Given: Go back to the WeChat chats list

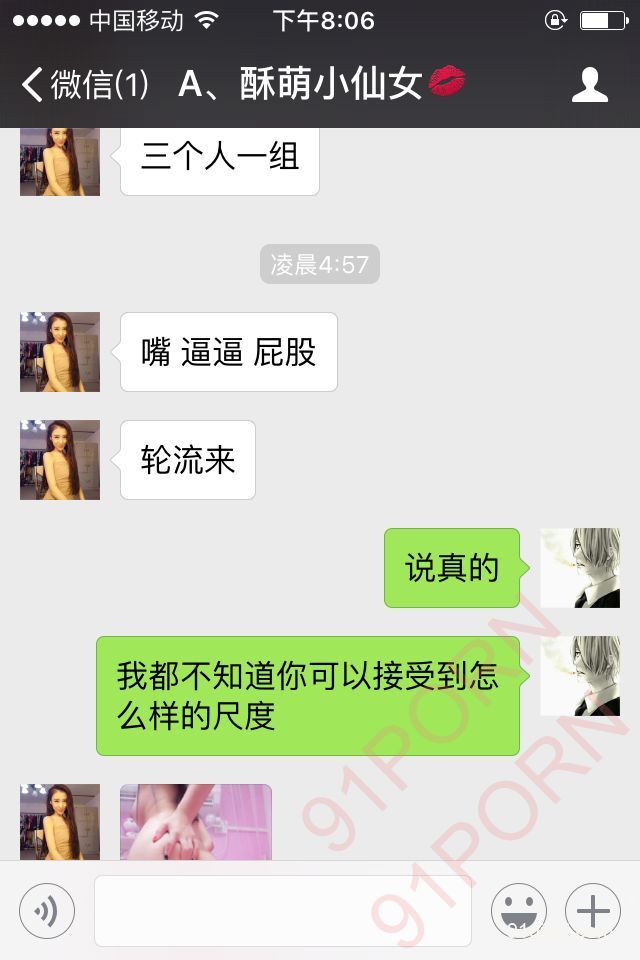Looking at the screenshot, I should point(84,85).
